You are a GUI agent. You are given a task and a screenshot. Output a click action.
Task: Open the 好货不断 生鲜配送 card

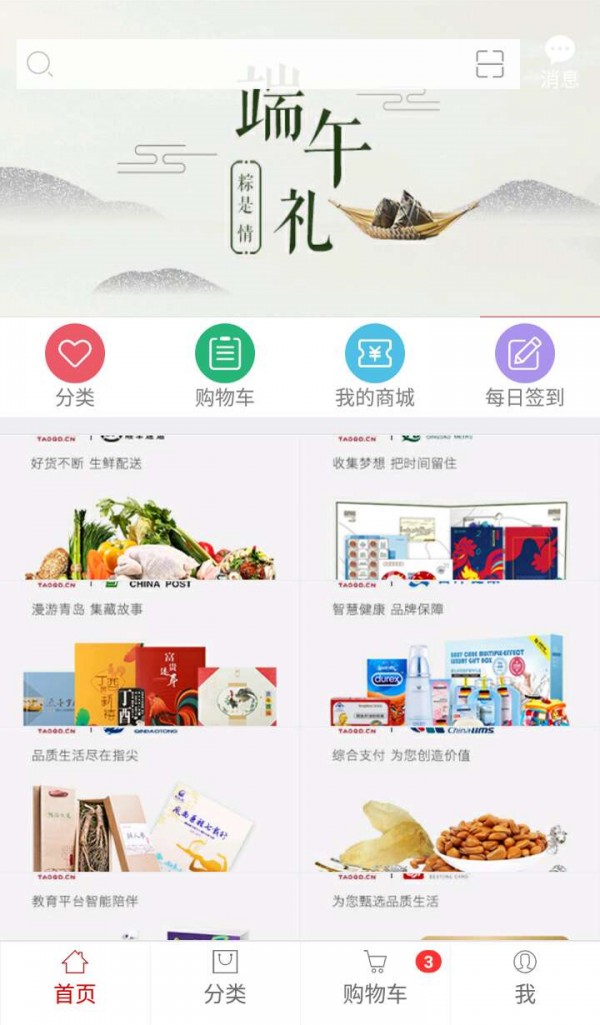coord(150,510)
